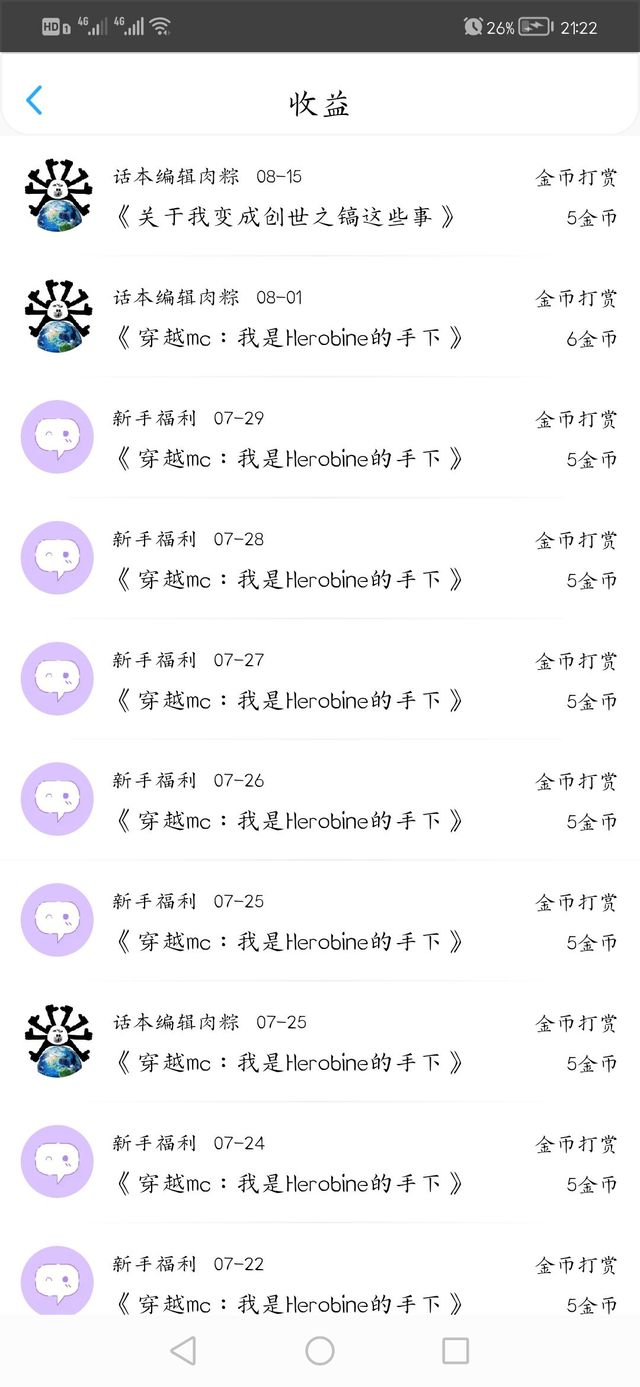640x1387 pixels.
Task: Go back from the 收益 page
Action: click(x=34, y=100)
